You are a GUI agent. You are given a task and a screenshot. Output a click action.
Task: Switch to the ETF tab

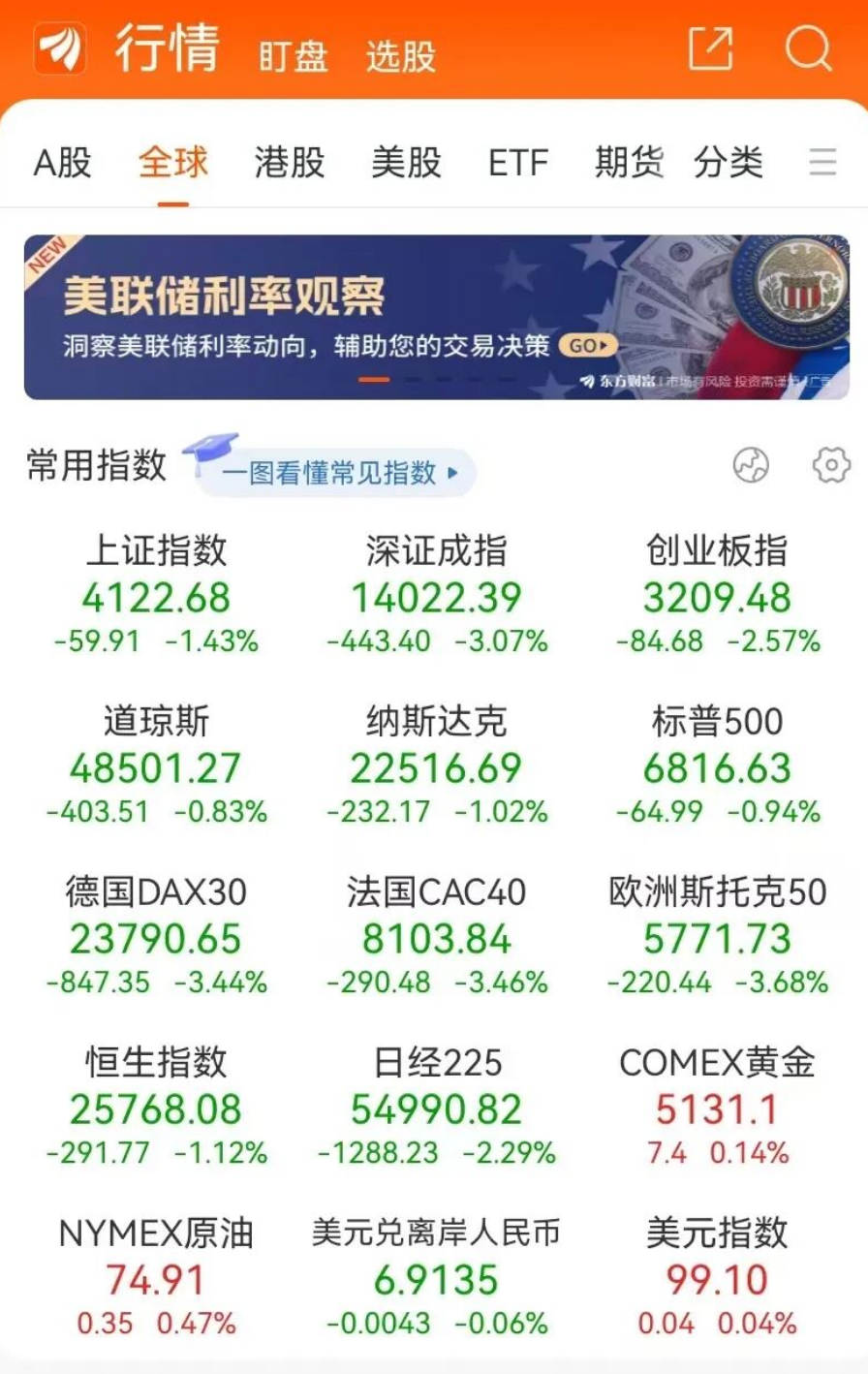click(x=518, y=163)
